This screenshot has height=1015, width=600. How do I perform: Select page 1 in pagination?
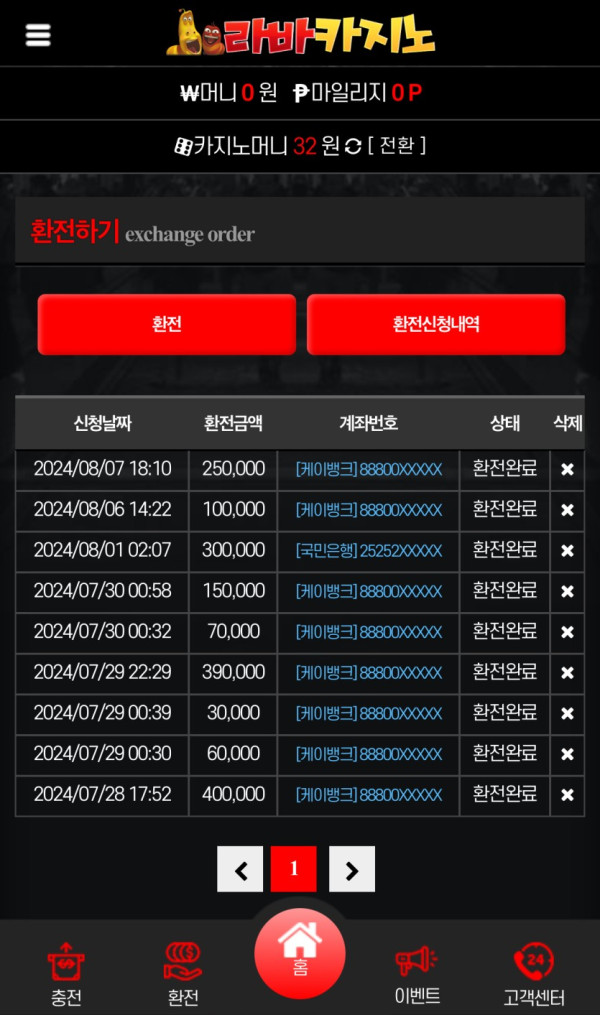294,869
